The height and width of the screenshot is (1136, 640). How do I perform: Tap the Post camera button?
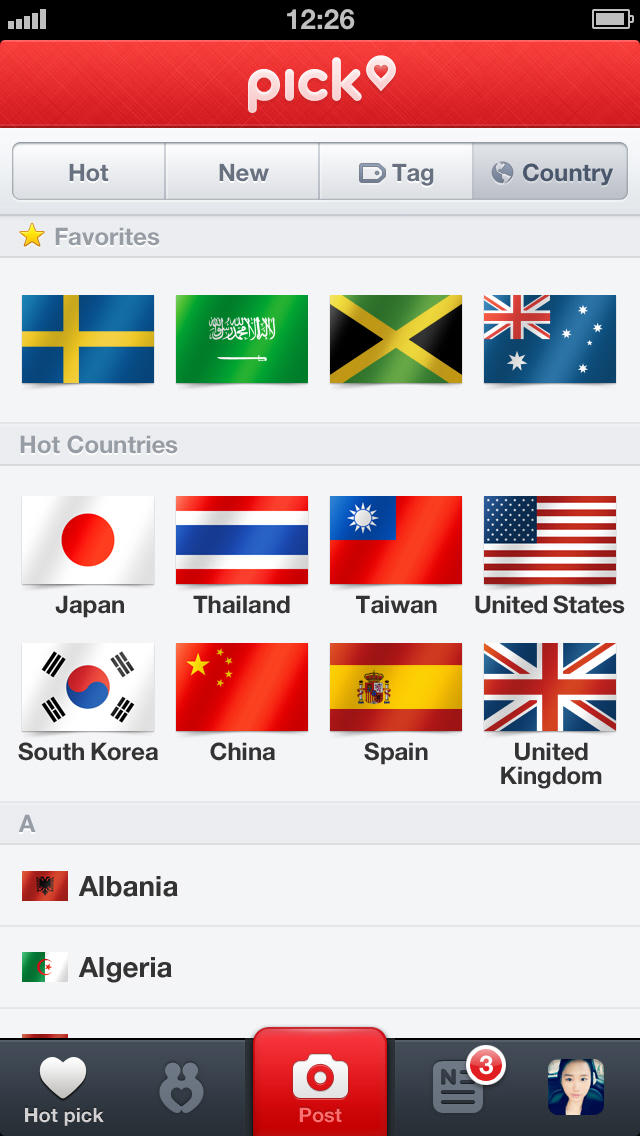click(x=320, y=1086)
